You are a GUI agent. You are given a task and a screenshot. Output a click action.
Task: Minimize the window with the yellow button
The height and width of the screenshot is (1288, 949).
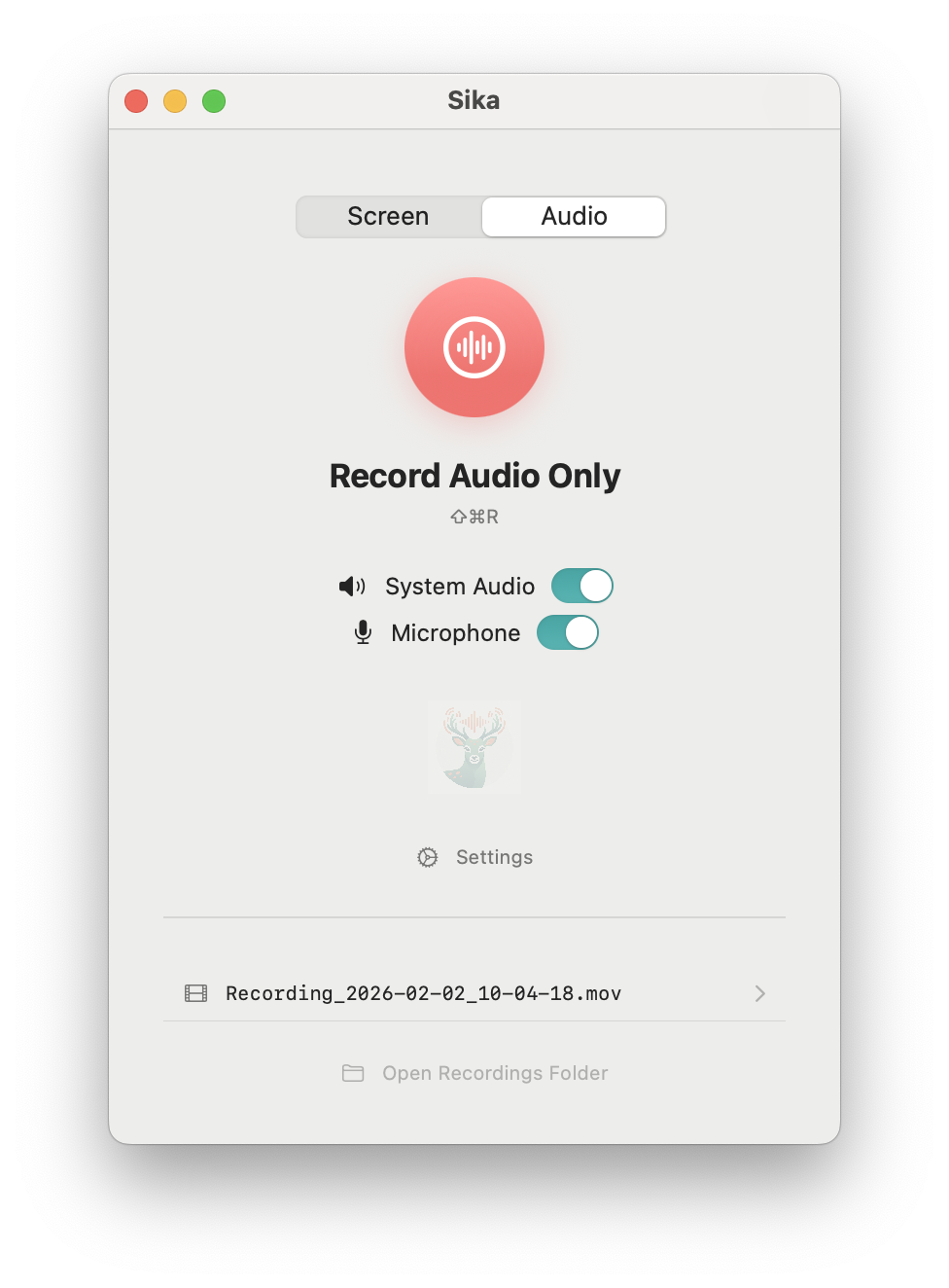coord(175,101)
